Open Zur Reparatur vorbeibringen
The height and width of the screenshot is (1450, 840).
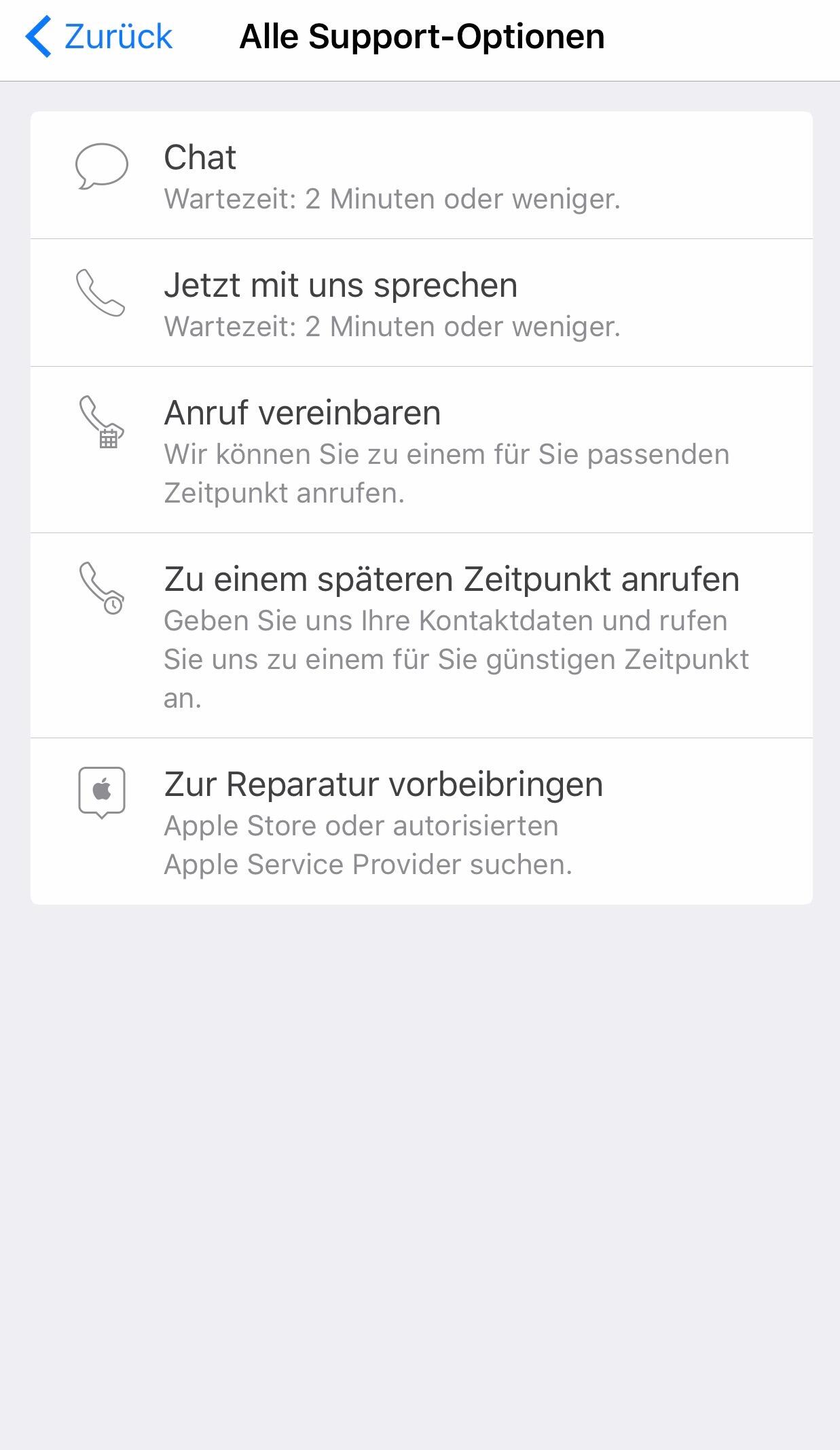(x=421, y=821)
